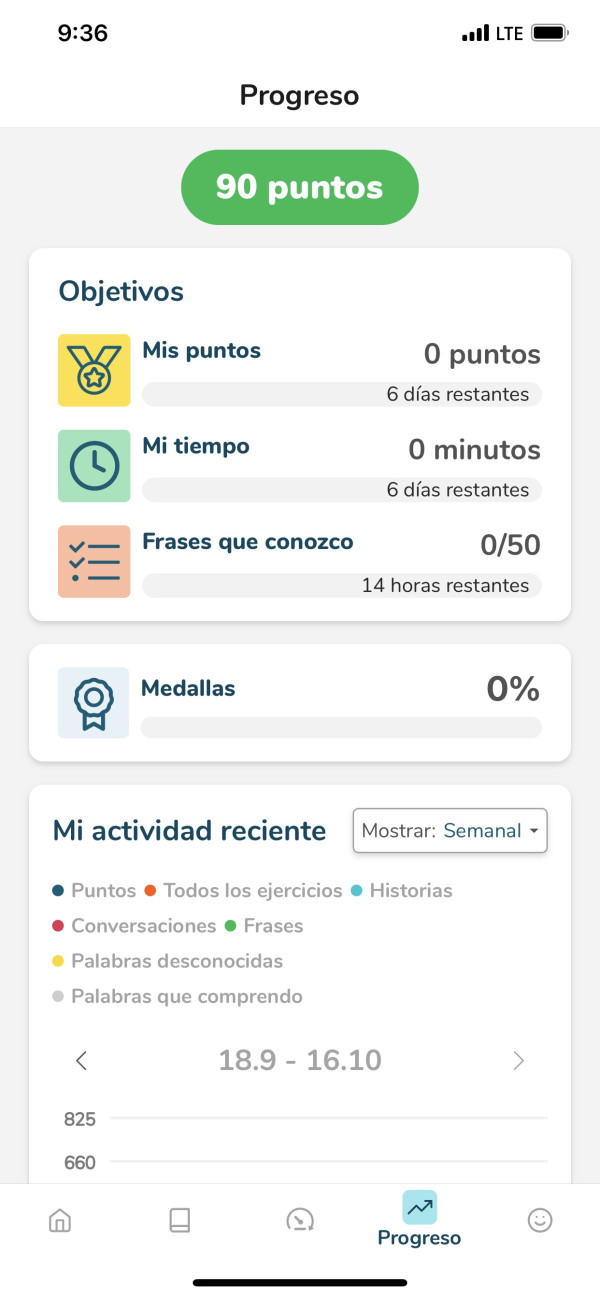600x1298 pixels.
Task: Toggle Palabras desconocidas in the chart
Action: point(168,961)
